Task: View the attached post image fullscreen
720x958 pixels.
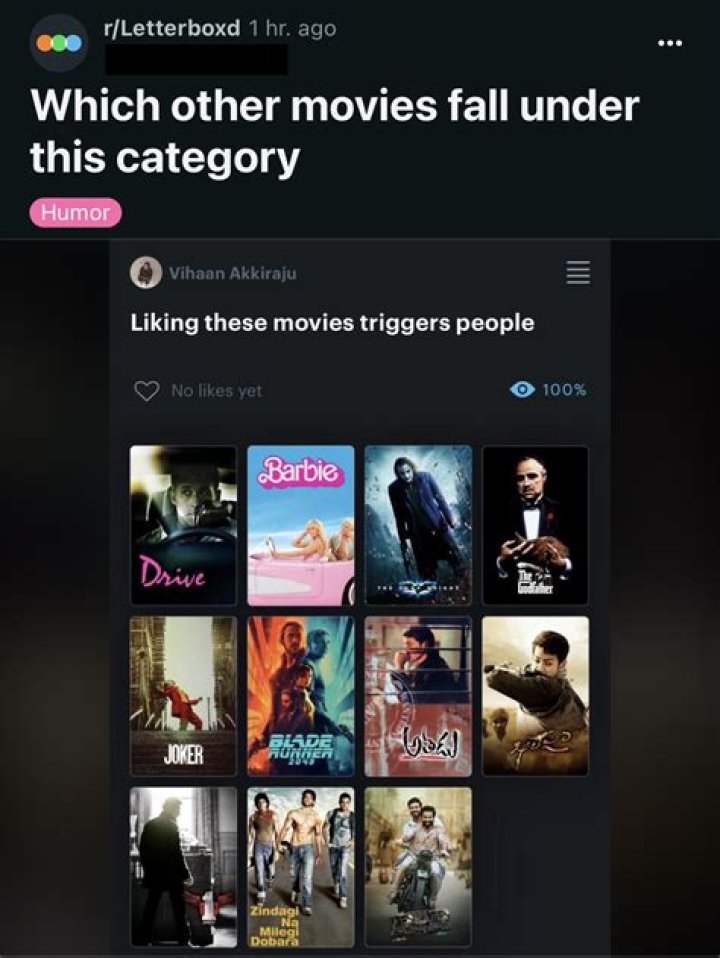Action: tap(360, 598)
